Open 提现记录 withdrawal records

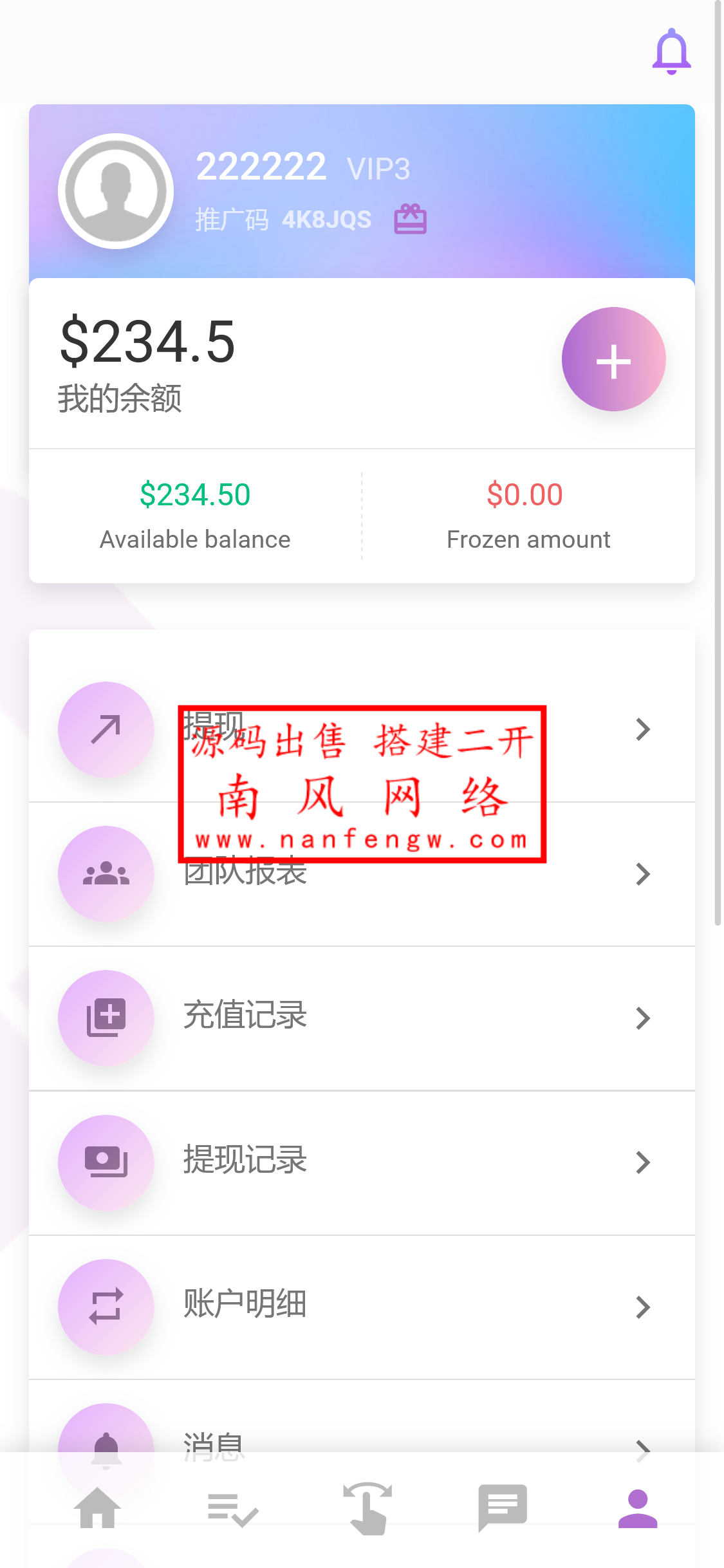tap(360, 1162)
